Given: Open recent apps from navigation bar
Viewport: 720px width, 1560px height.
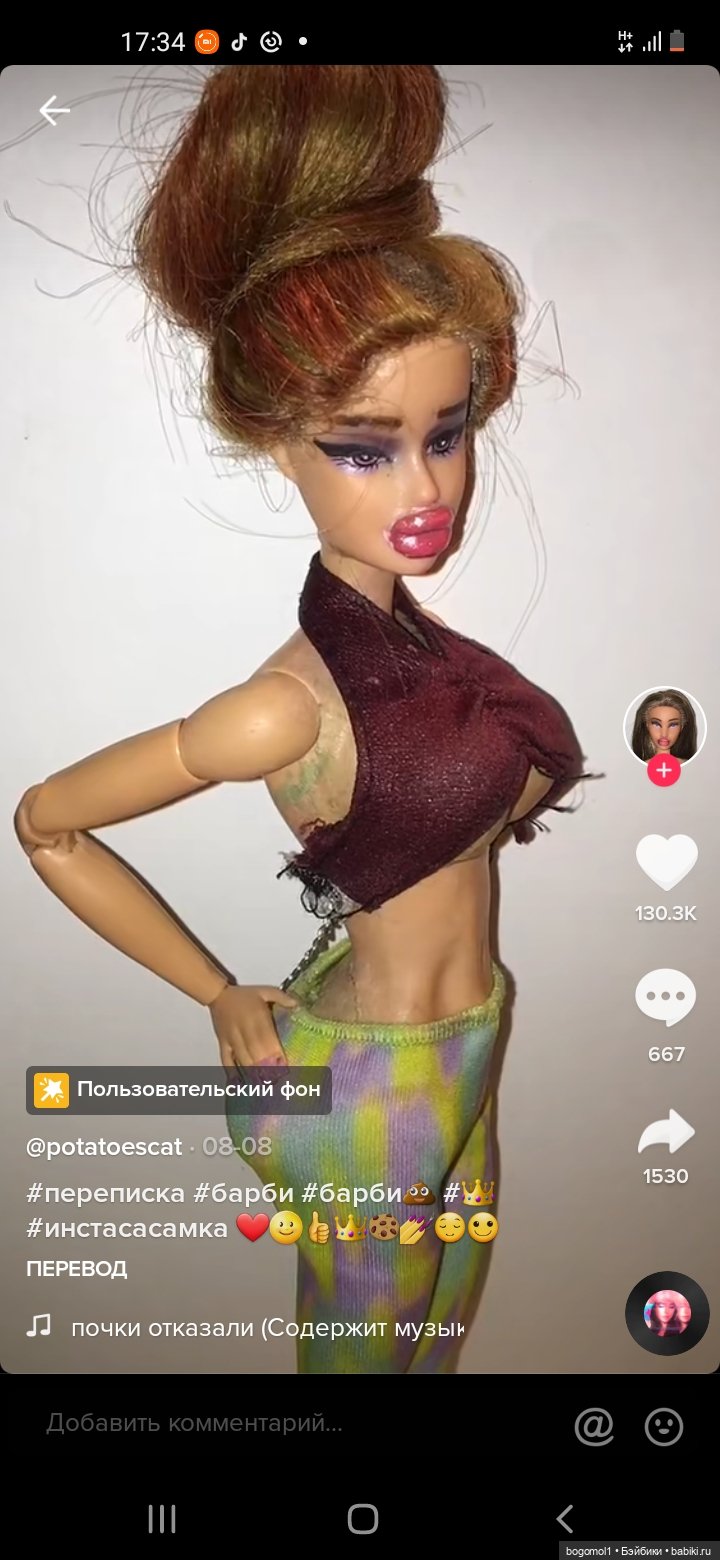Looking at the screenshot, I should coord(161,1519).
